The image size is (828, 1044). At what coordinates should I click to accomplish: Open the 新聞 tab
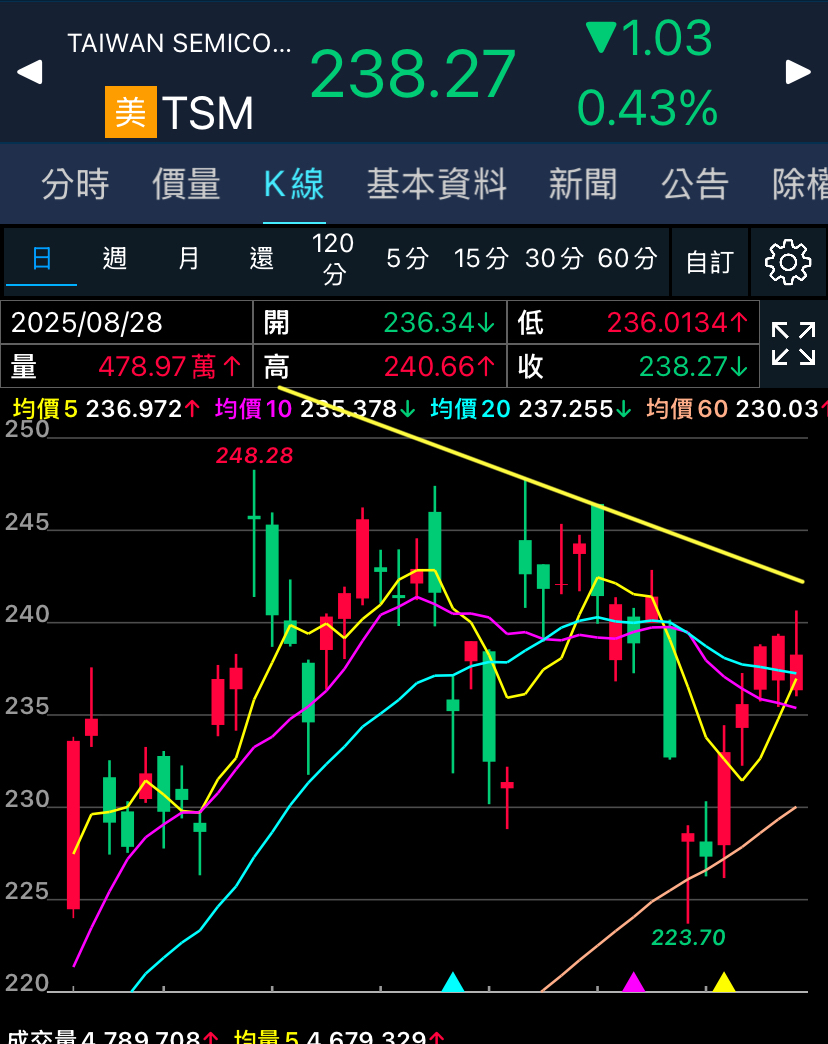pyautogui.click(x=582, y=185)
